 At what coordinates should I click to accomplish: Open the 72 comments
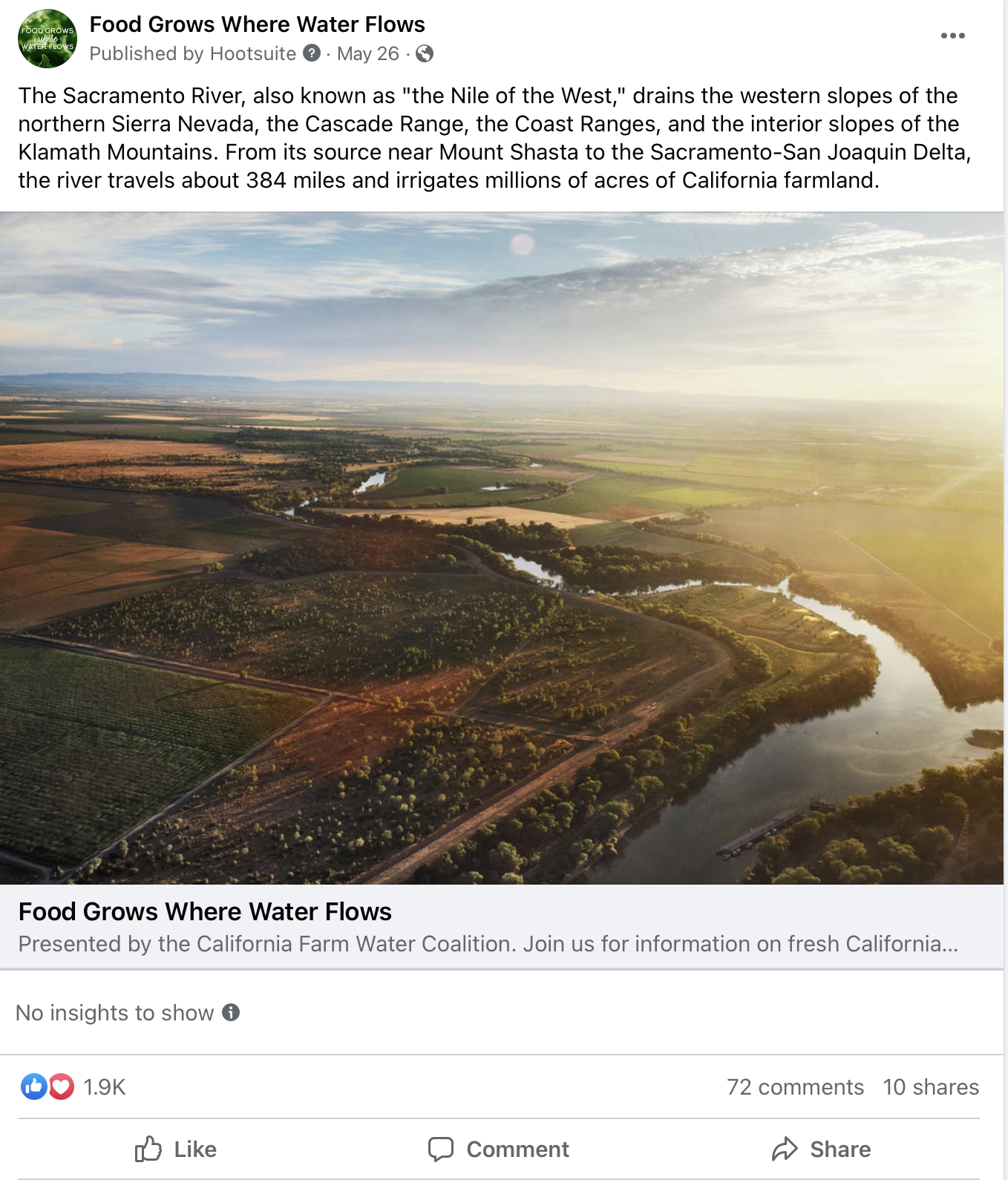click(795, 1087)
